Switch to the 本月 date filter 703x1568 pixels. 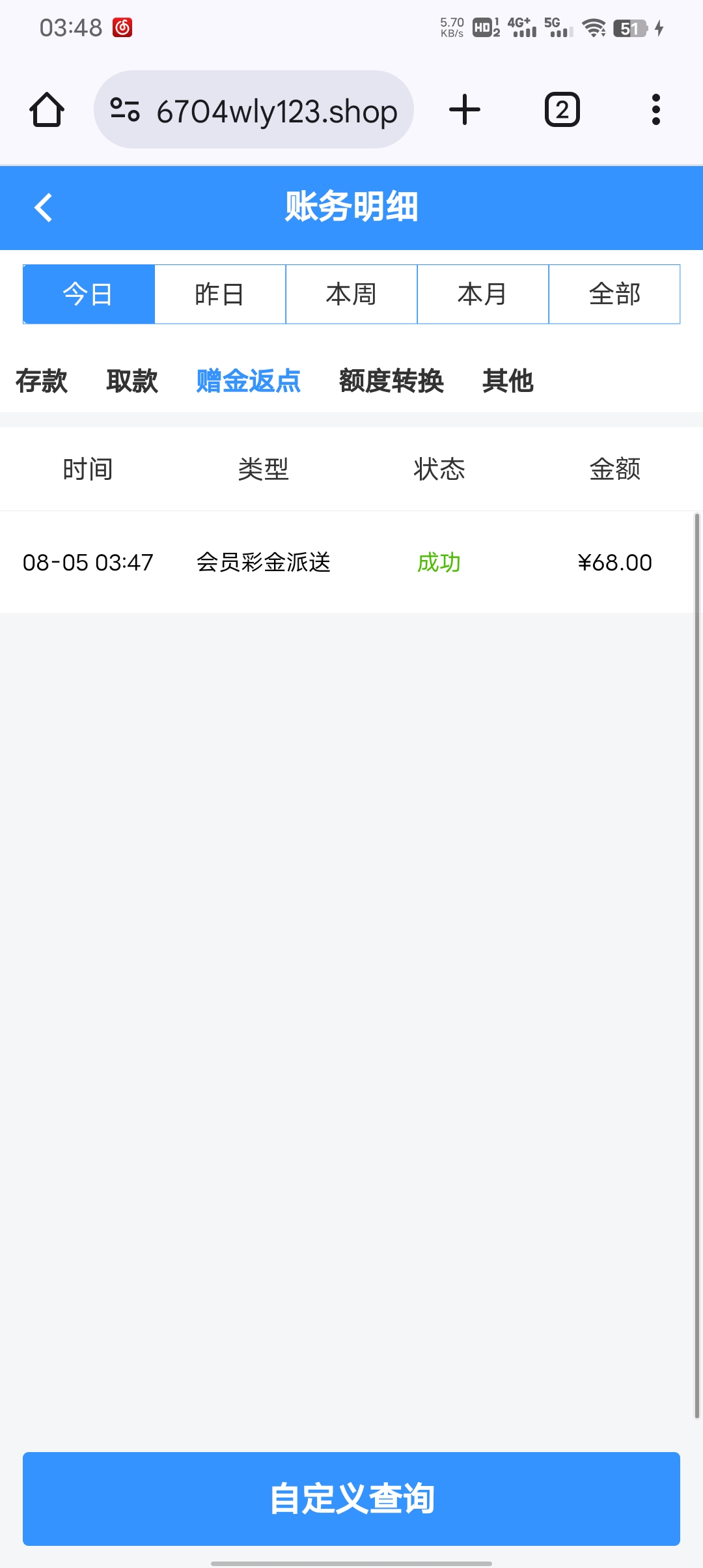coord(483,294)
